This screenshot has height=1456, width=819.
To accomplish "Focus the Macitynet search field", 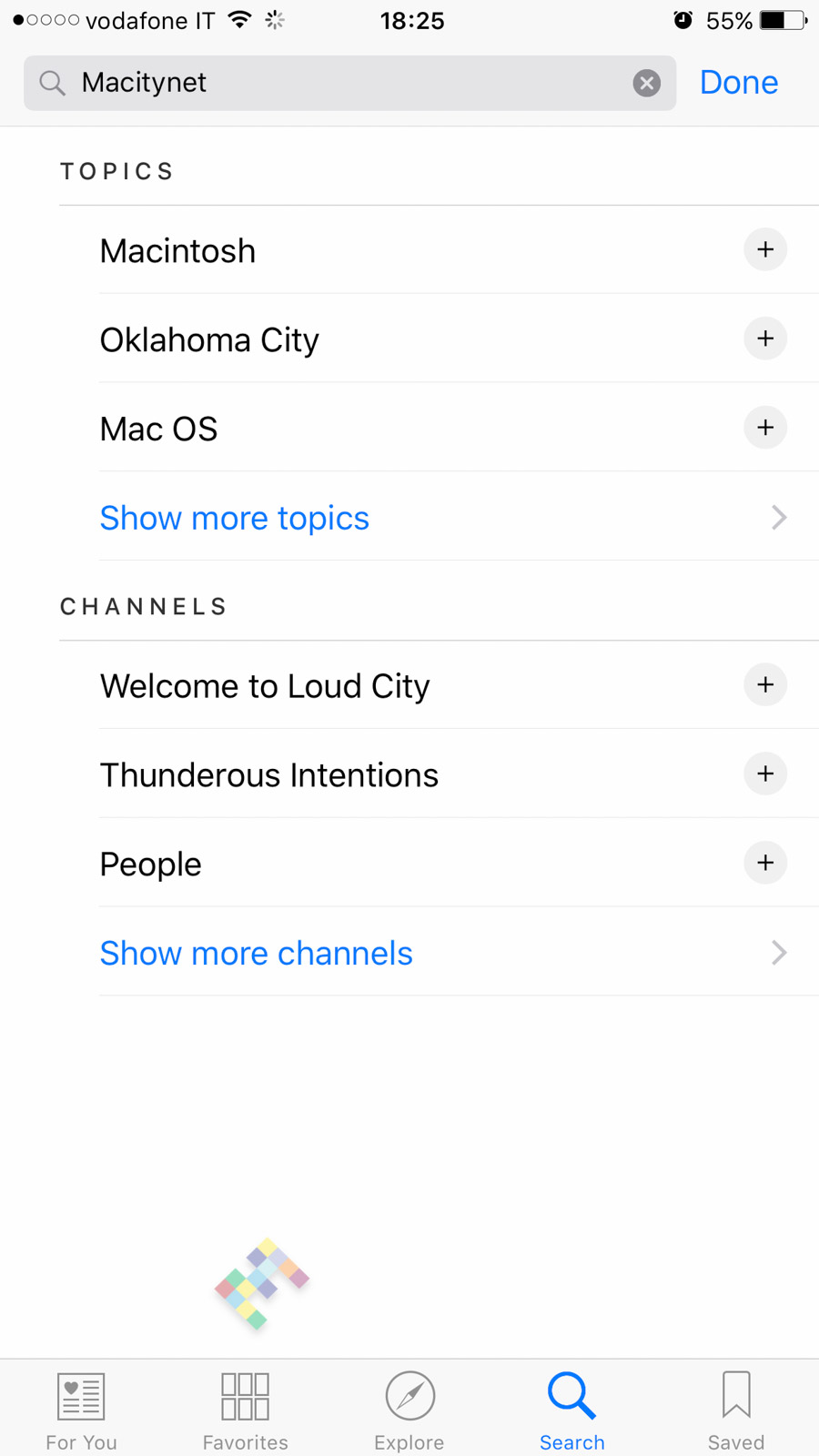I will click(x=346, y=83).
